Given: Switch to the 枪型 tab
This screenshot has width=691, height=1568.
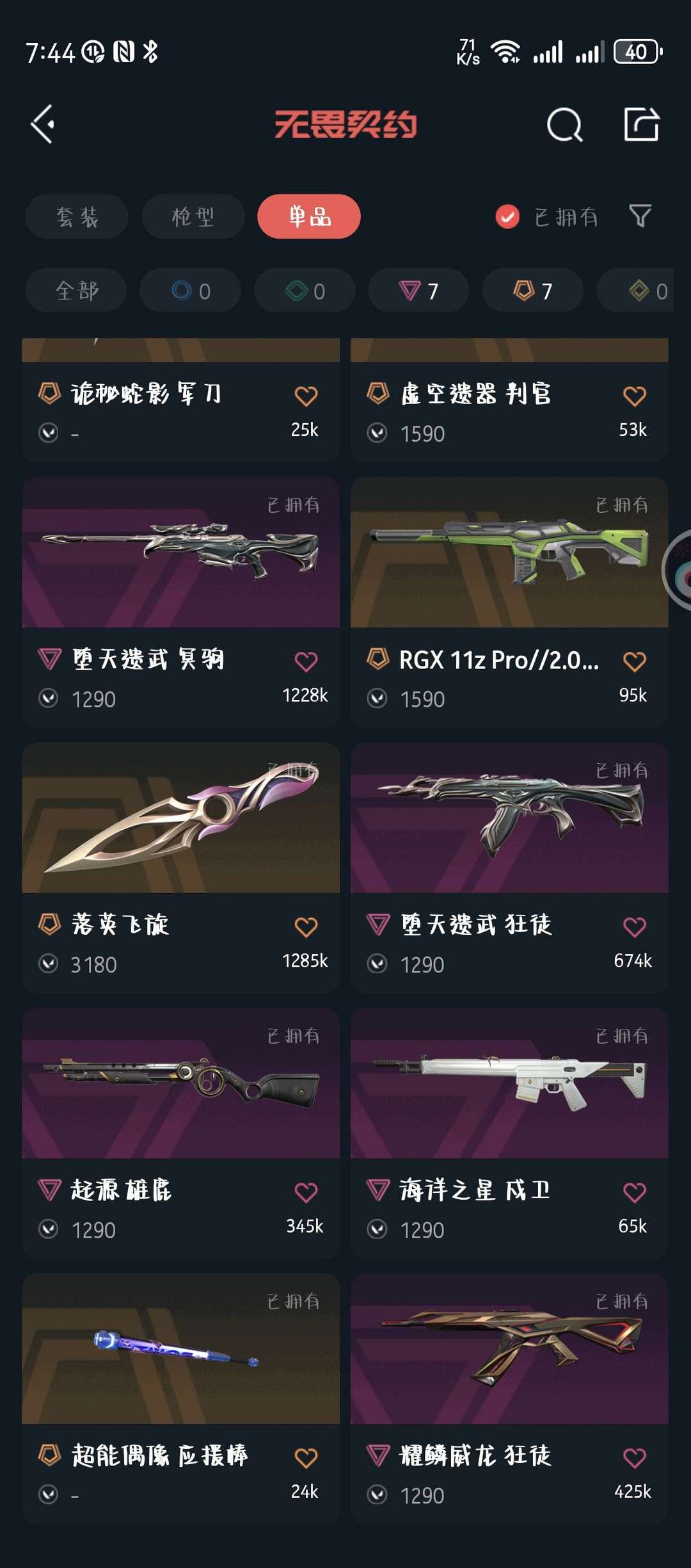Looking at the screenshot, I should pyautogui.click(x=193, y=217).
